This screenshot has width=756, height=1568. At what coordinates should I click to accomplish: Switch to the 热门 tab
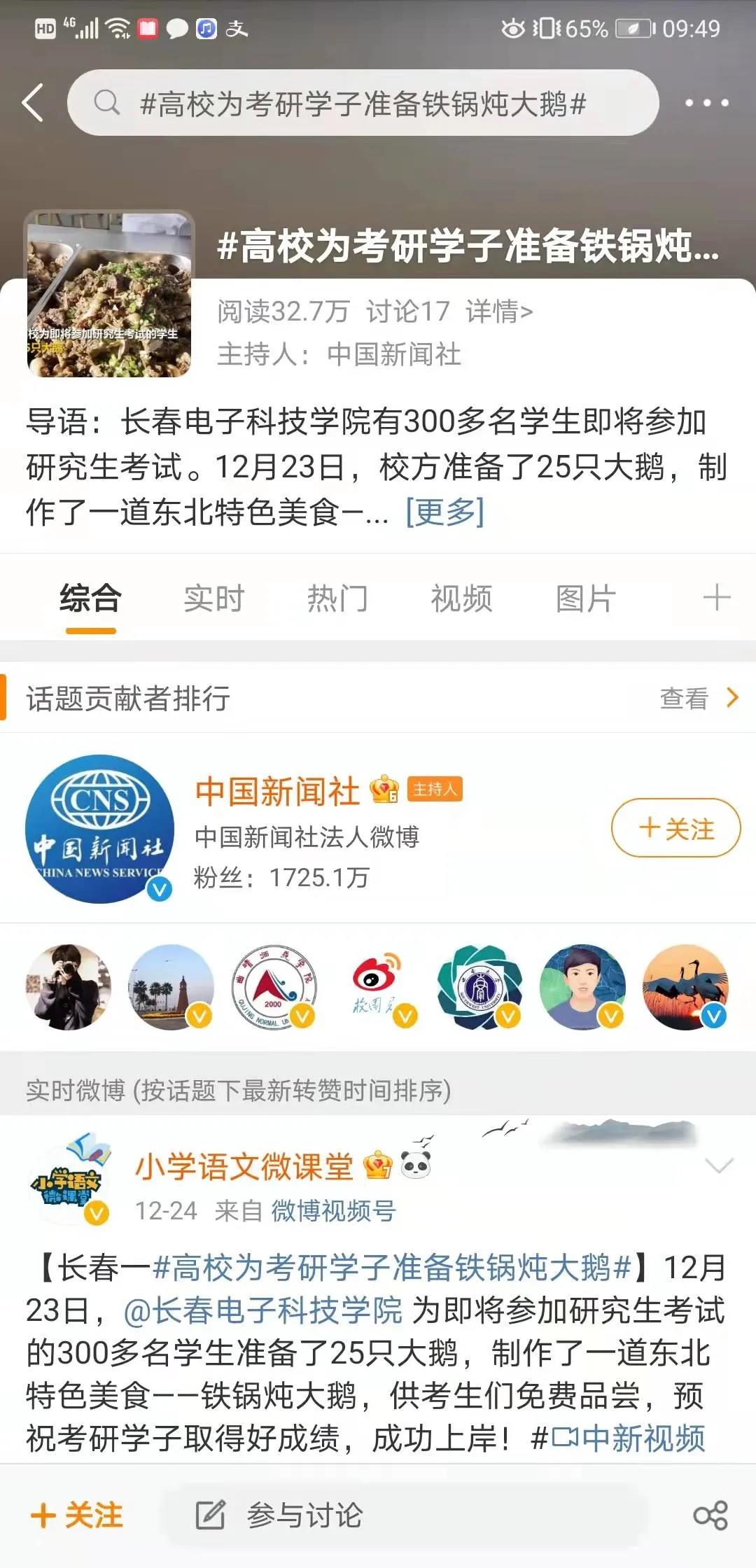(337, 599)
